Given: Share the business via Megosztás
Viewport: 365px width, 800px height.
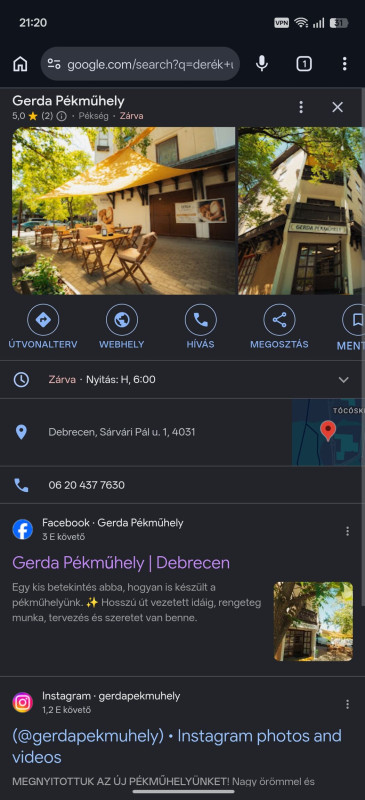Looking at the screenshot, I should point(279,327).
